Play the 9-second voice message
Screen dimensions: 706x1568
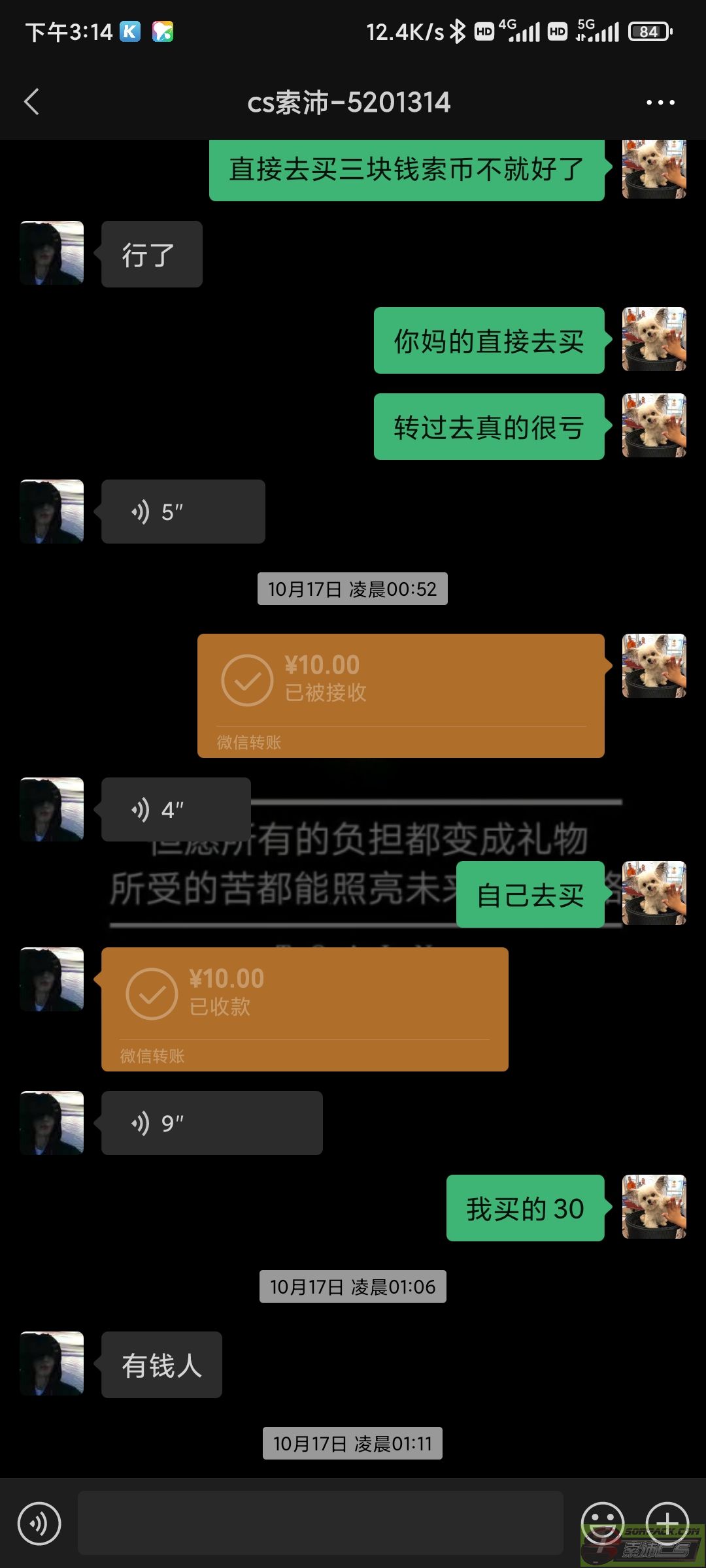click(x=212, y=1123)
